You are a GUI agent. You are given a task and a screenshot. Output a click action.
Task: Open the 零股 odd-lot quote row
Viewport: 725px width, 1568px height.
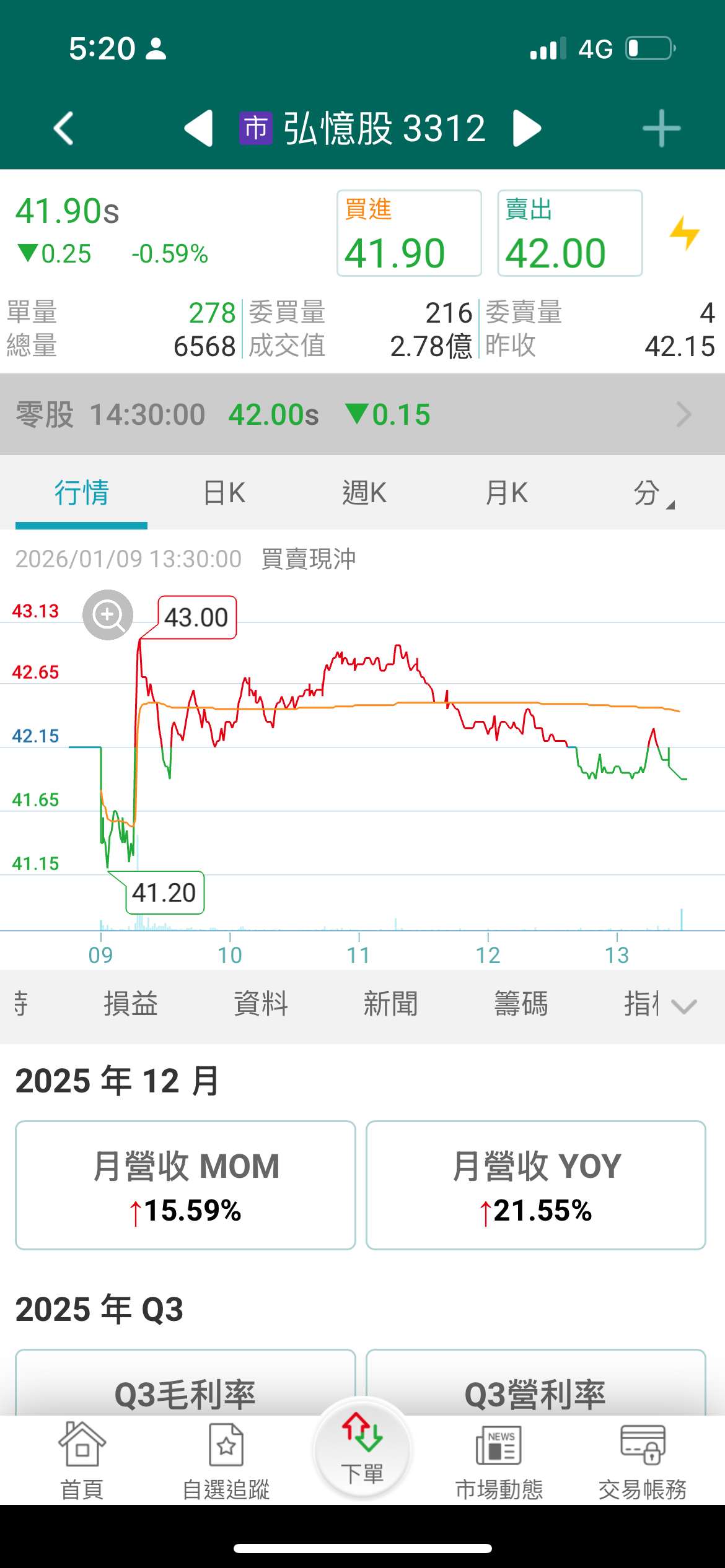coord(362,414)
